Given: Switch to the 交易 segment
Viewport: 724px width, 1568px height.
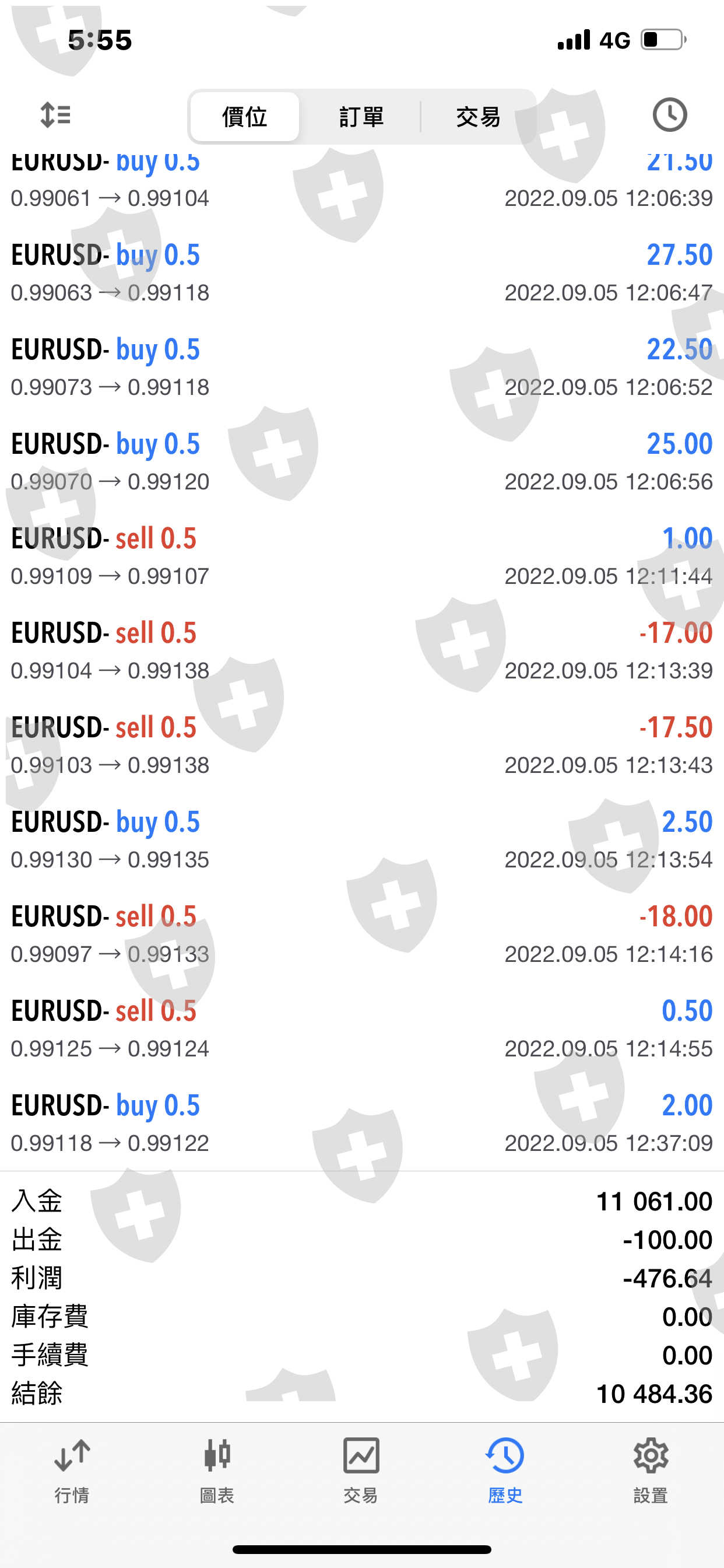Looking at the screenshot, I should coord(478,116).
